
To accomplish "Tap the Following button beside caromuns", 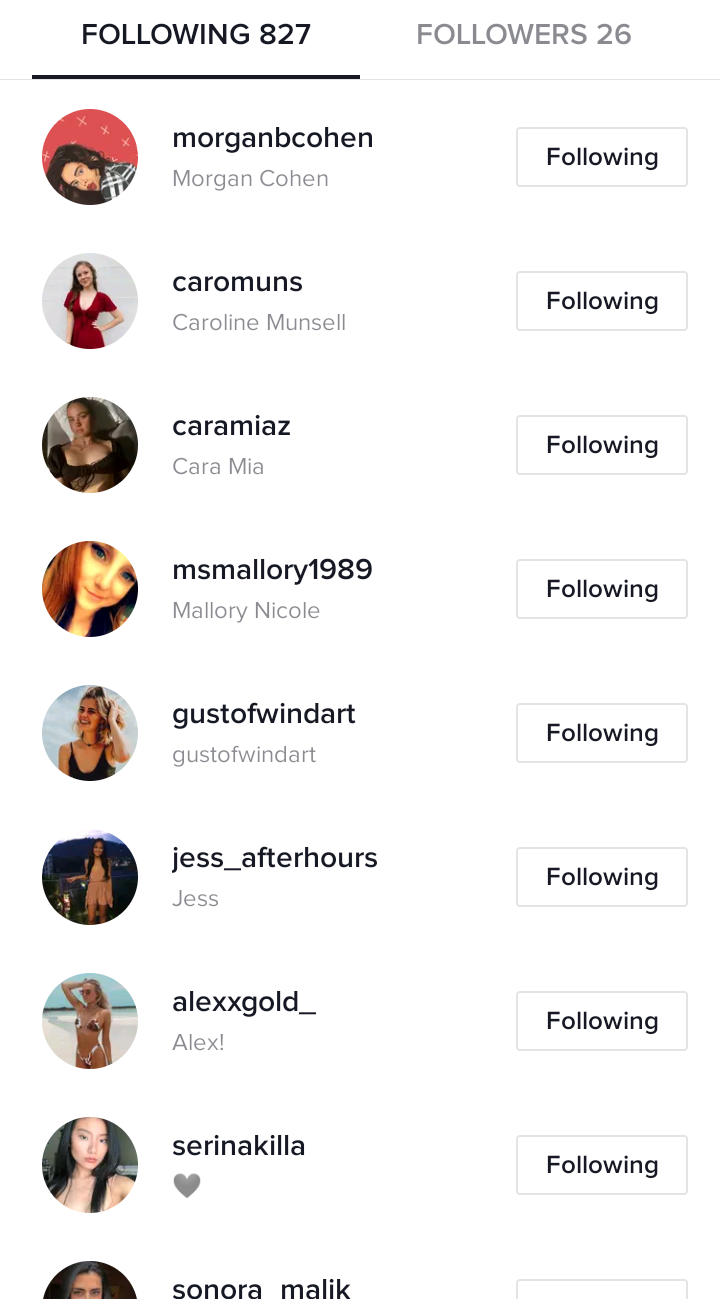I will click(x=601, y=301).
